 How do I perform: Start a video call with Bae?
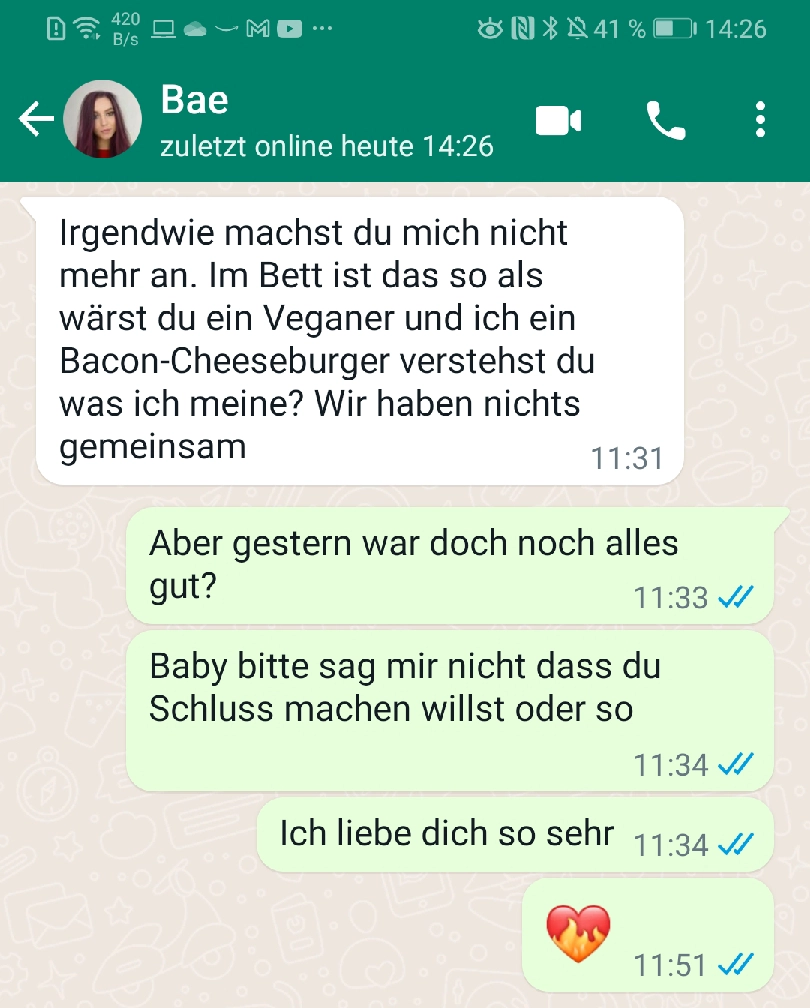tap(558, 121)
